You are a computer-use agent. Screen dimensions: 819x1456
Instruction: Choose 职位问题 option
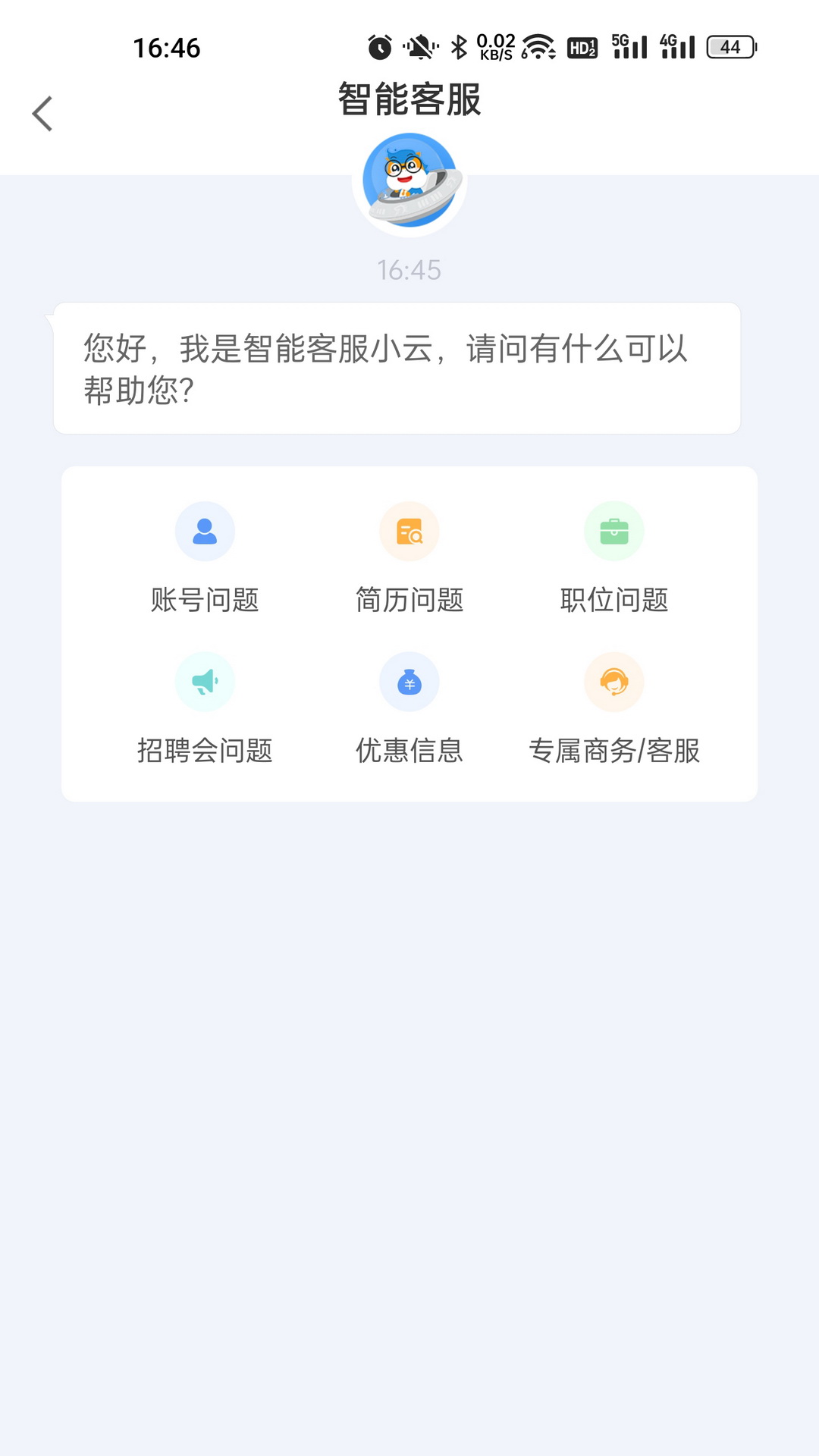coord(614,558)
